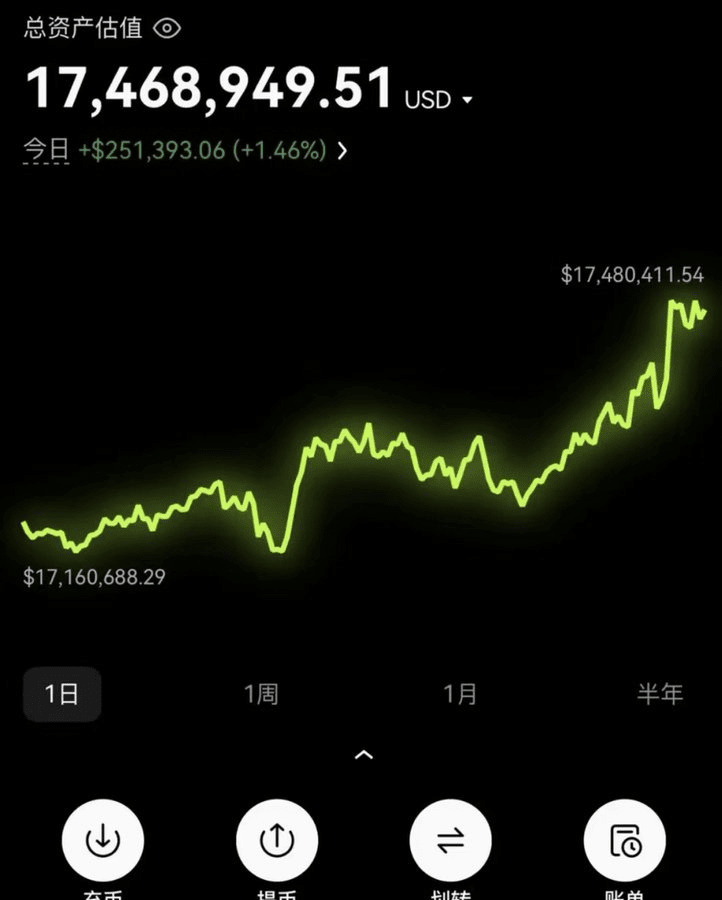Screen dimensions: 722x900
Task: Show the 半年 chart range
Action: pyautogui.click(x=659, y=694)
